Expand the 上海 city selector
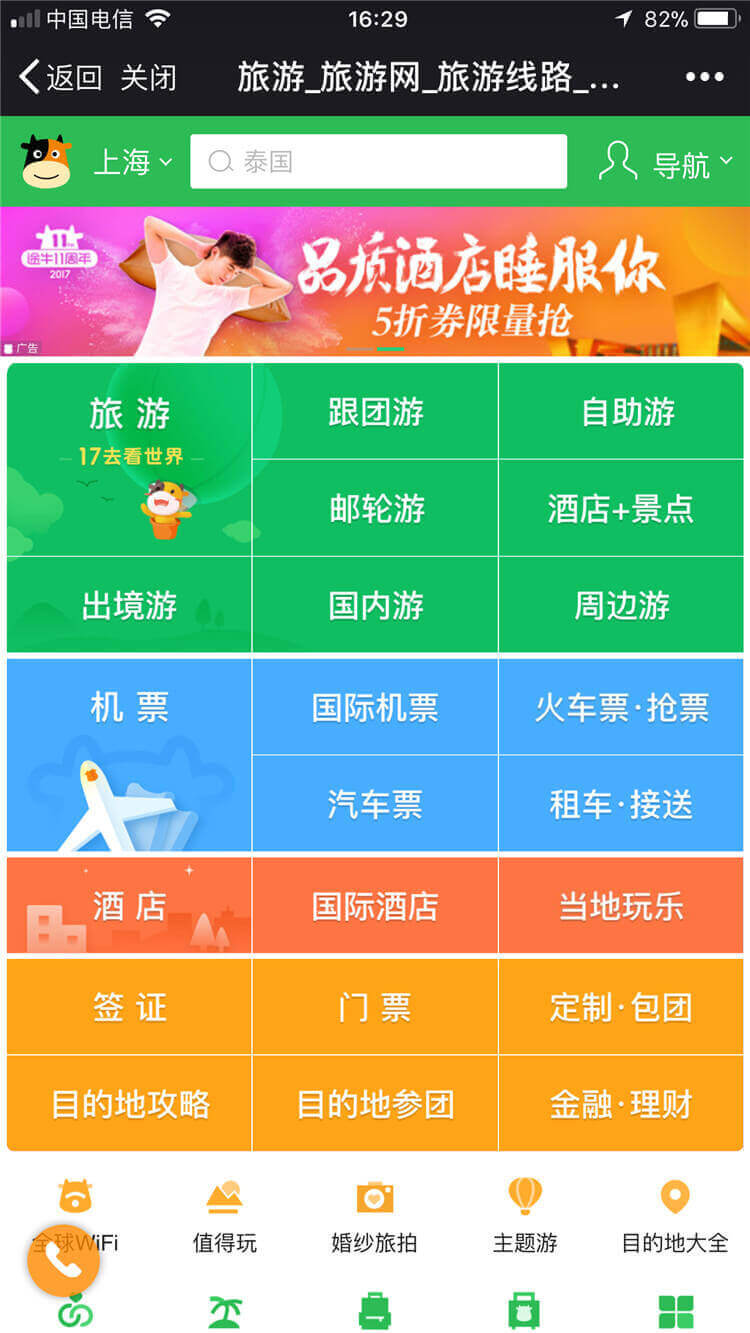This screenshot has height=1333, width=750. [133, 162]
